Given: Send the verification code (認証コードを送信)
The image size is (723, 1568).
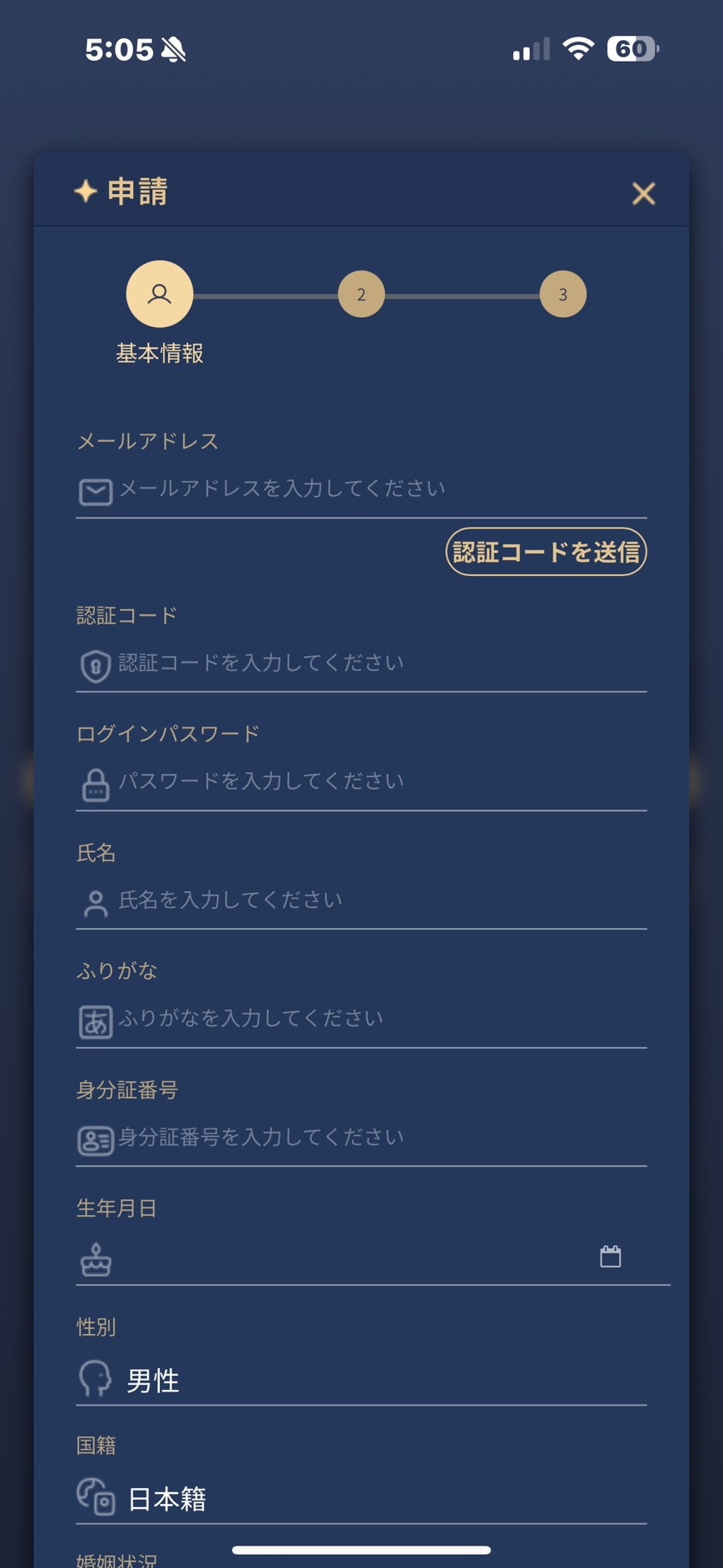Looking at the screenshot, I should point(546,552).
